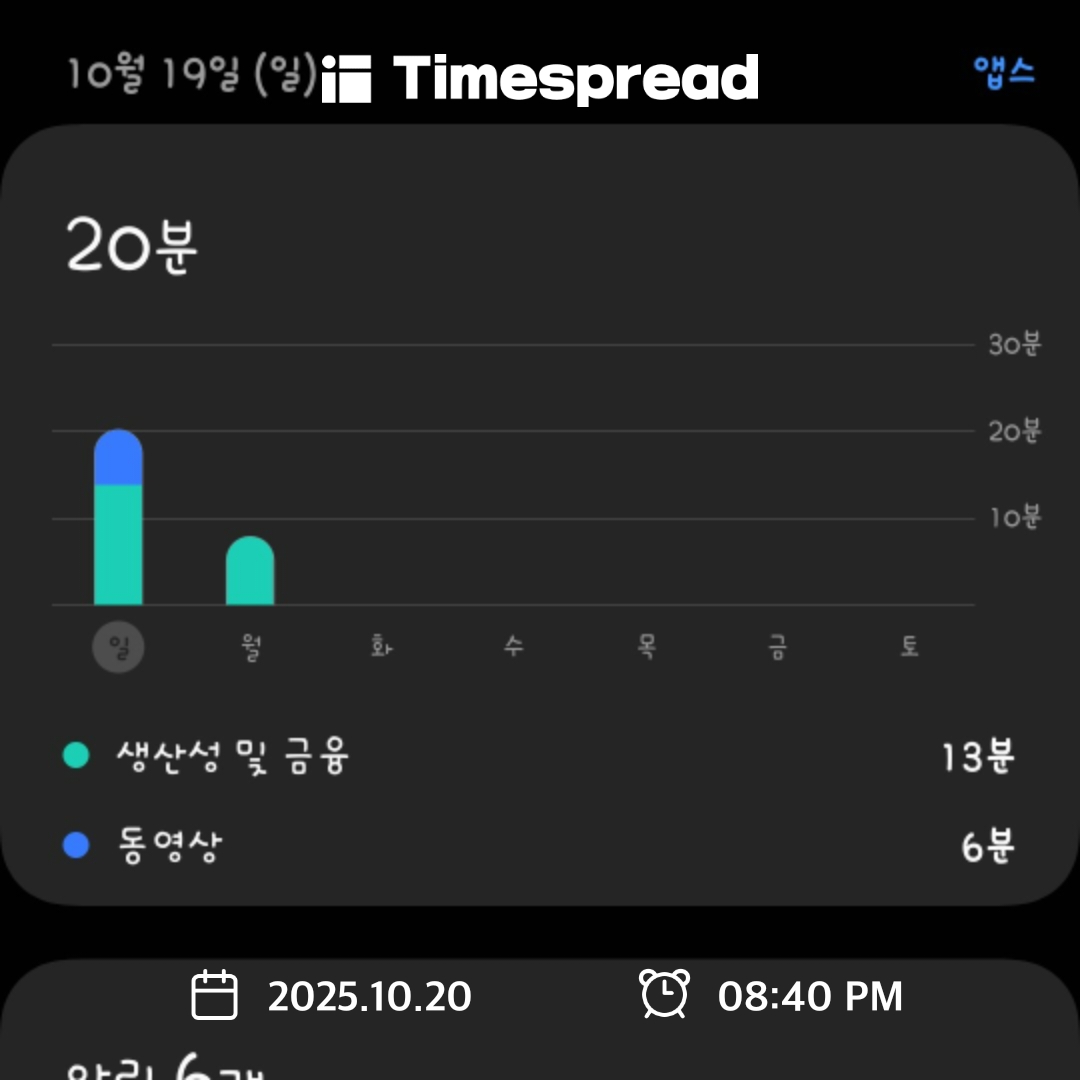Switch the chart to 목

tap(646, 647)
